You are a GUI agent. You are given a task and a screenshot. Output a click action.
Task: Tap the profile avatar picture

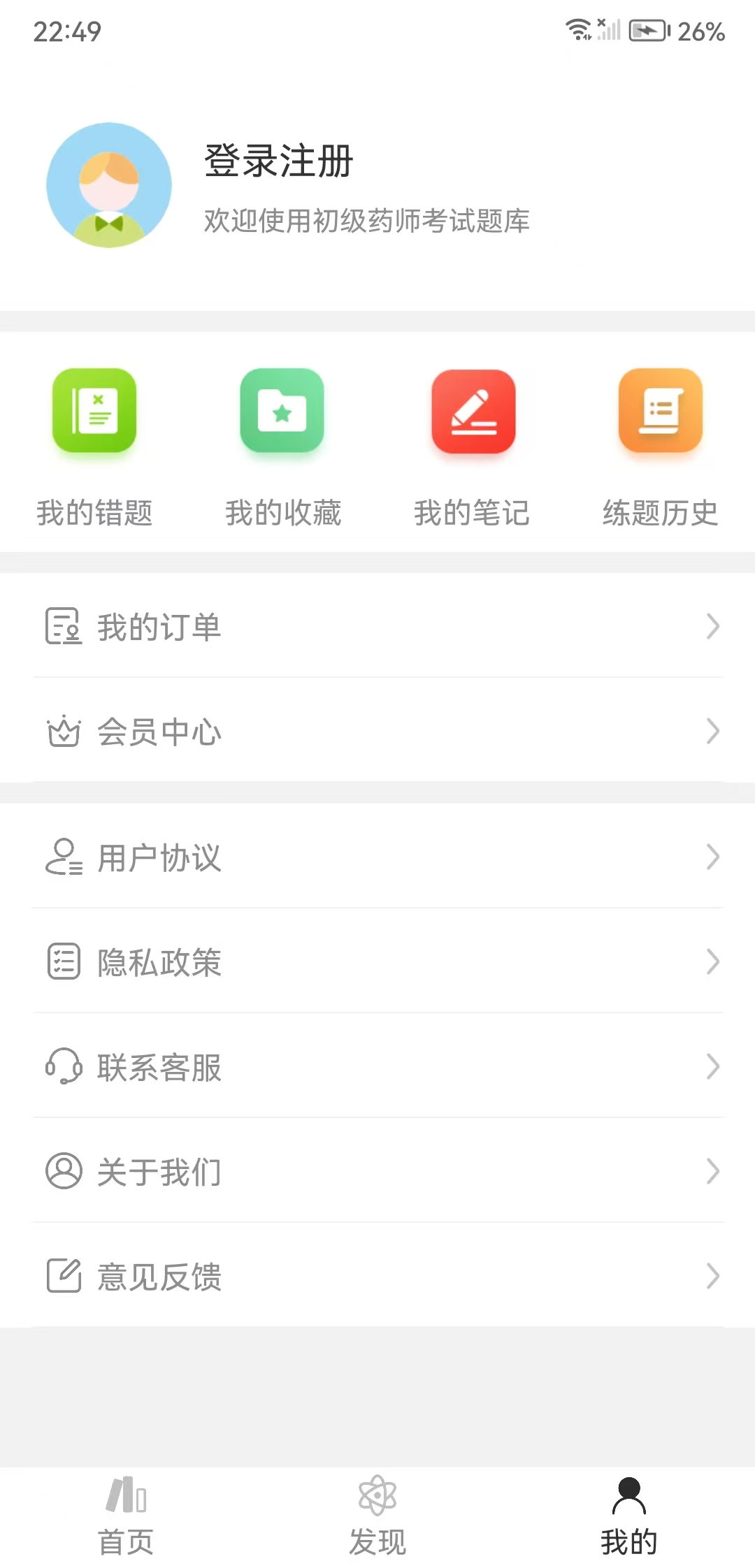(109, 185)
